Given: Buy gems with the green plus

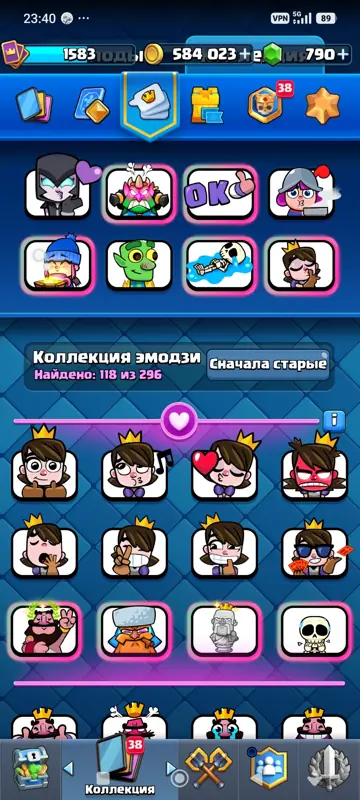Looking at the screenshot, I should coord(343,54).
